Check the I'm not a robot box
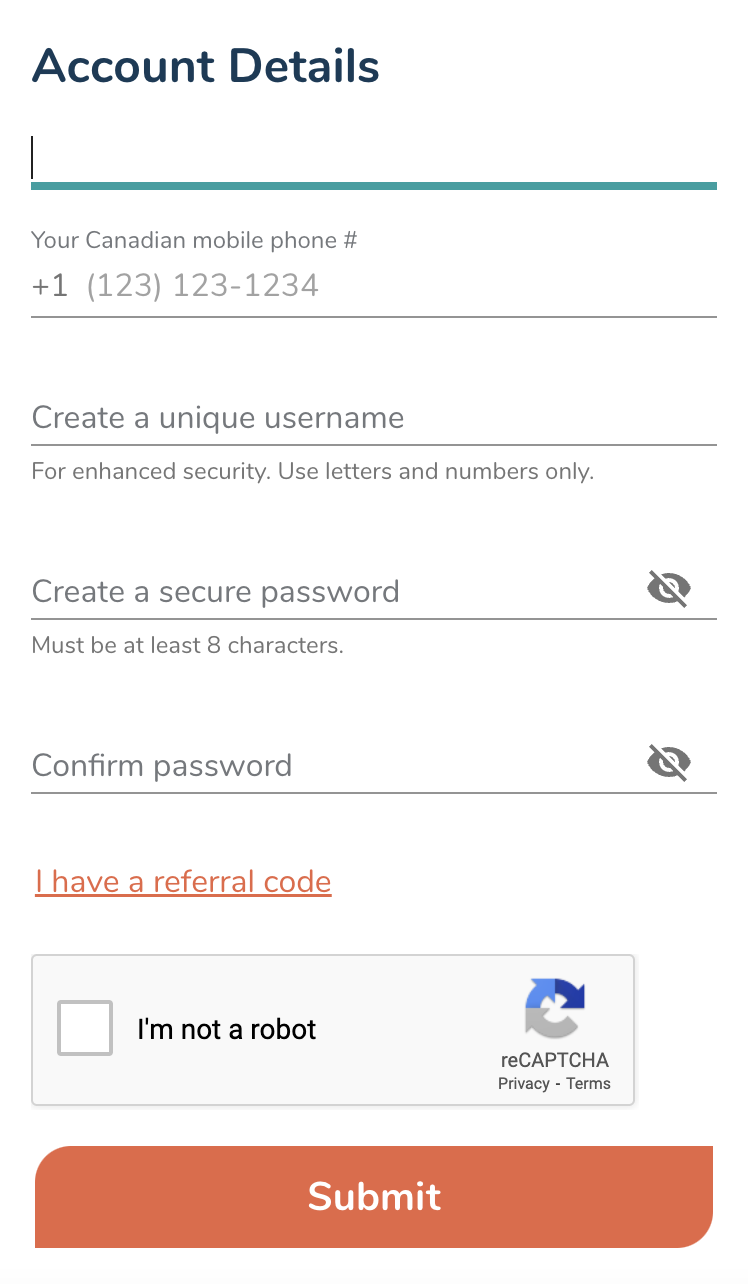Viewport: 748px width, 1284px height. (85, 1028)
